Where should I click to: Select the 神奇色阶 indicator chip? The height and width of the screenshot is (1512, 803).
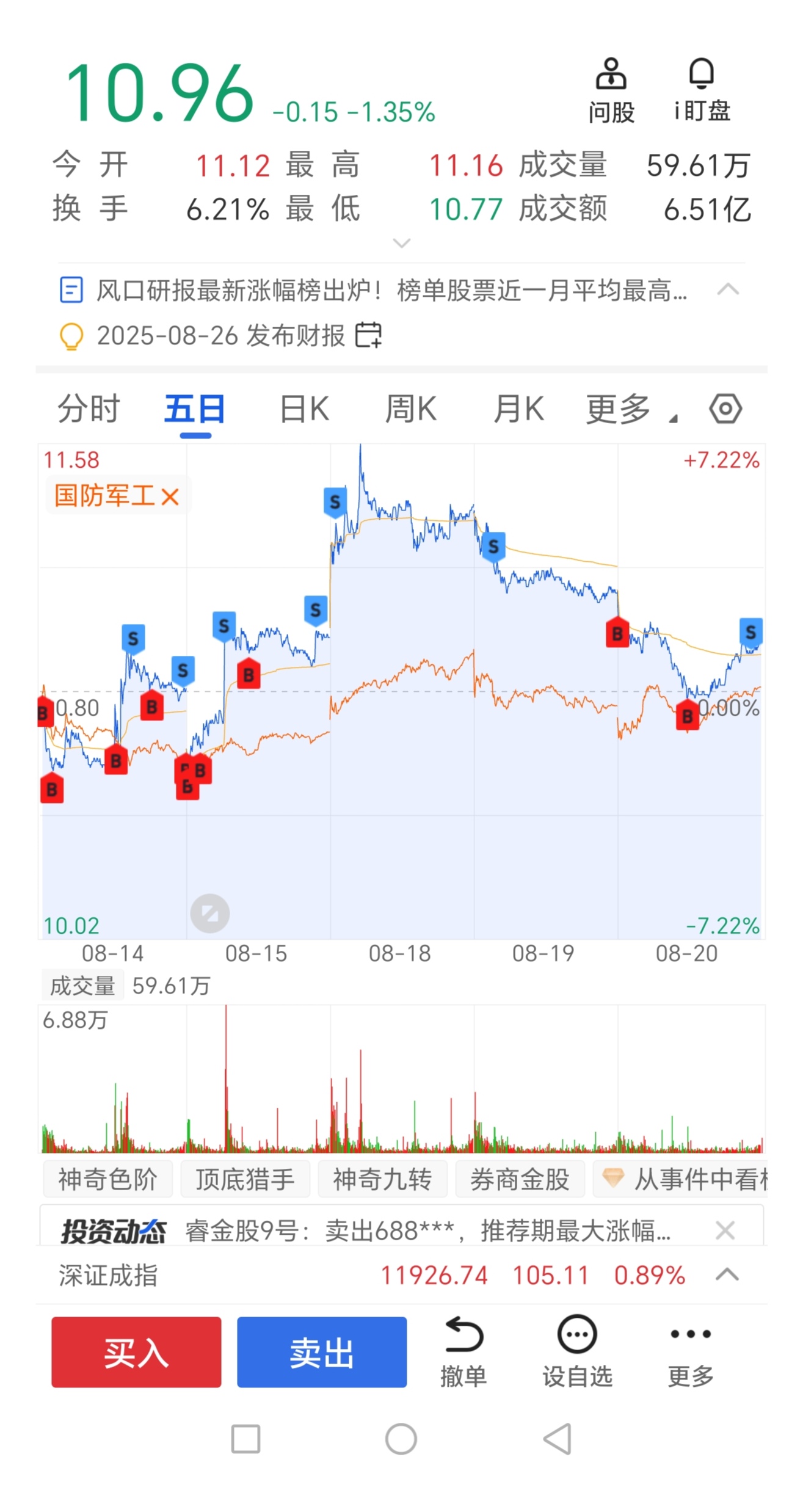point(107,1179)
